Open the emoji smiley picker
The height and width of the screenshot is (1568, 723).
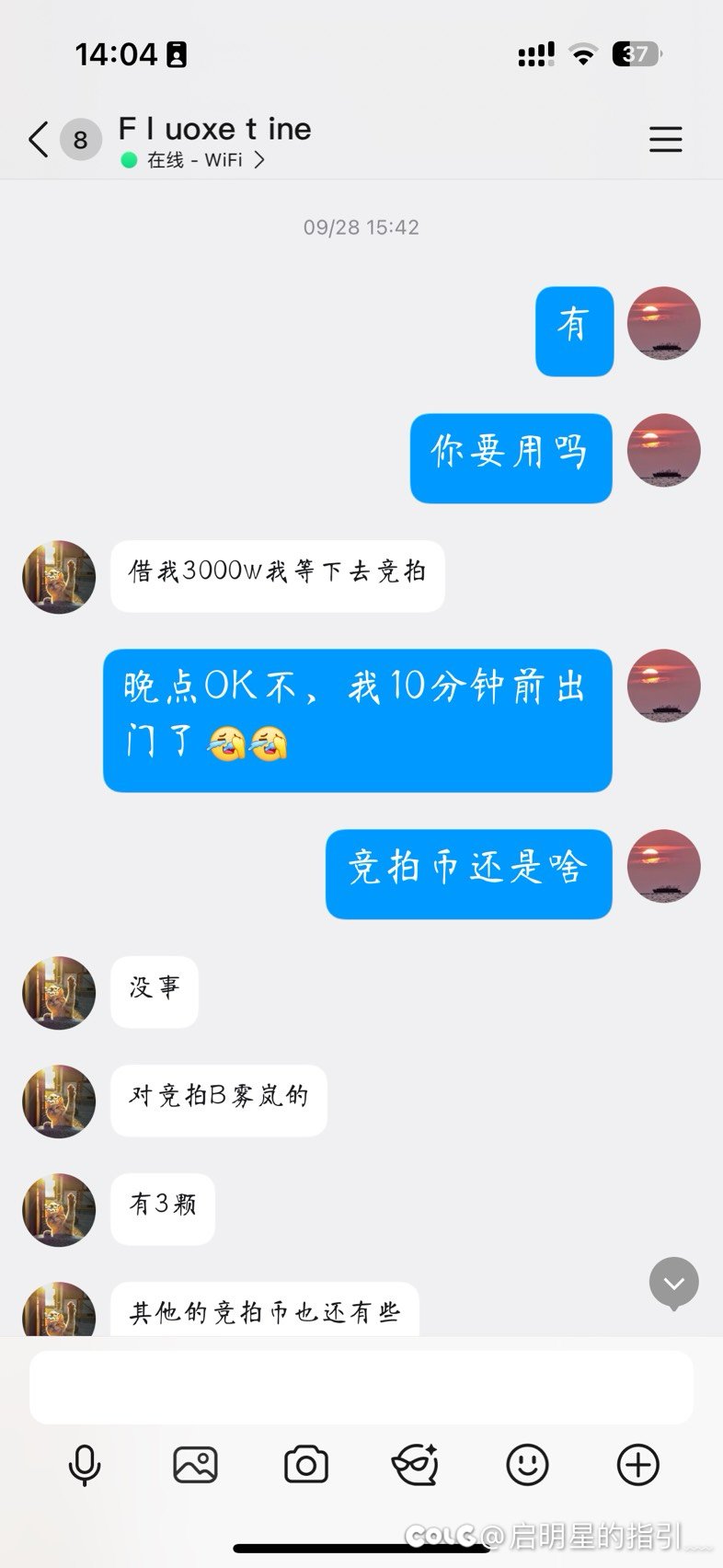[527, 1465]
